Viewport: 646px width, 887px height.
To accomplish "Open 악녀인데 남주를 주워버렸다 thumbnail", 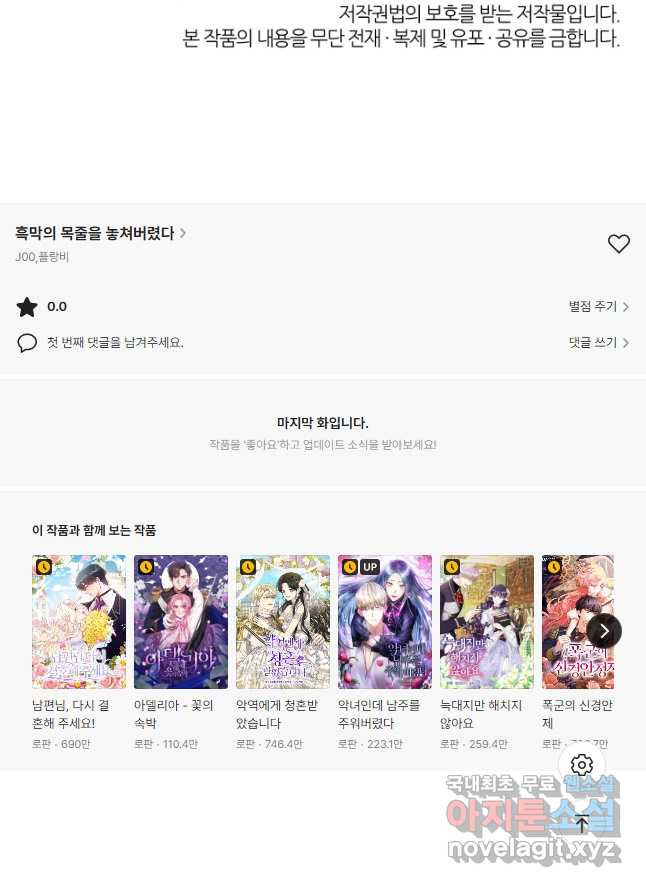I will [x=385, y=622].
